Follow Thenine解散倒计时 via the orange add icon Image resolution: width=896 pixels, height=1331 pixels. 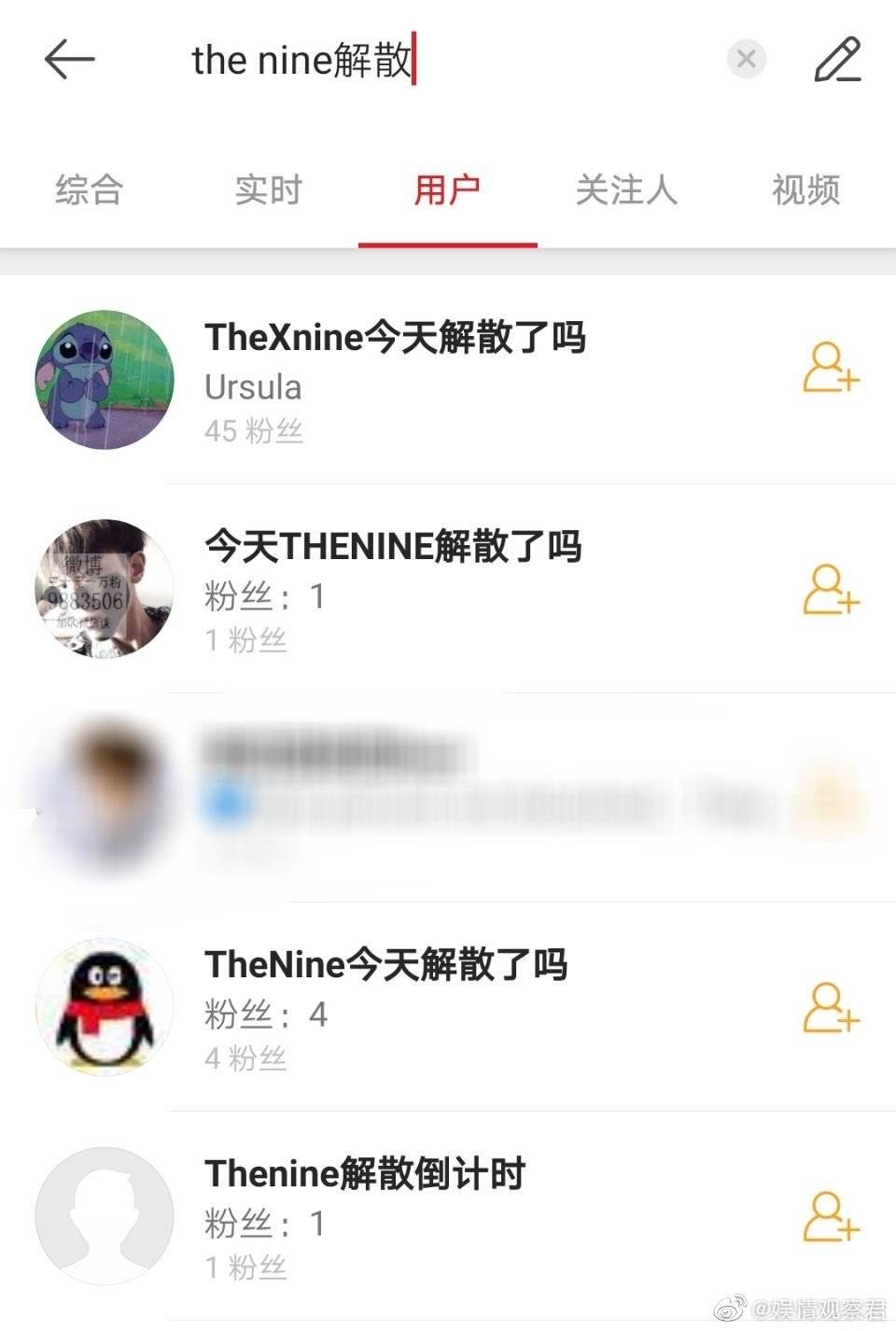(x=831, y=1215)
